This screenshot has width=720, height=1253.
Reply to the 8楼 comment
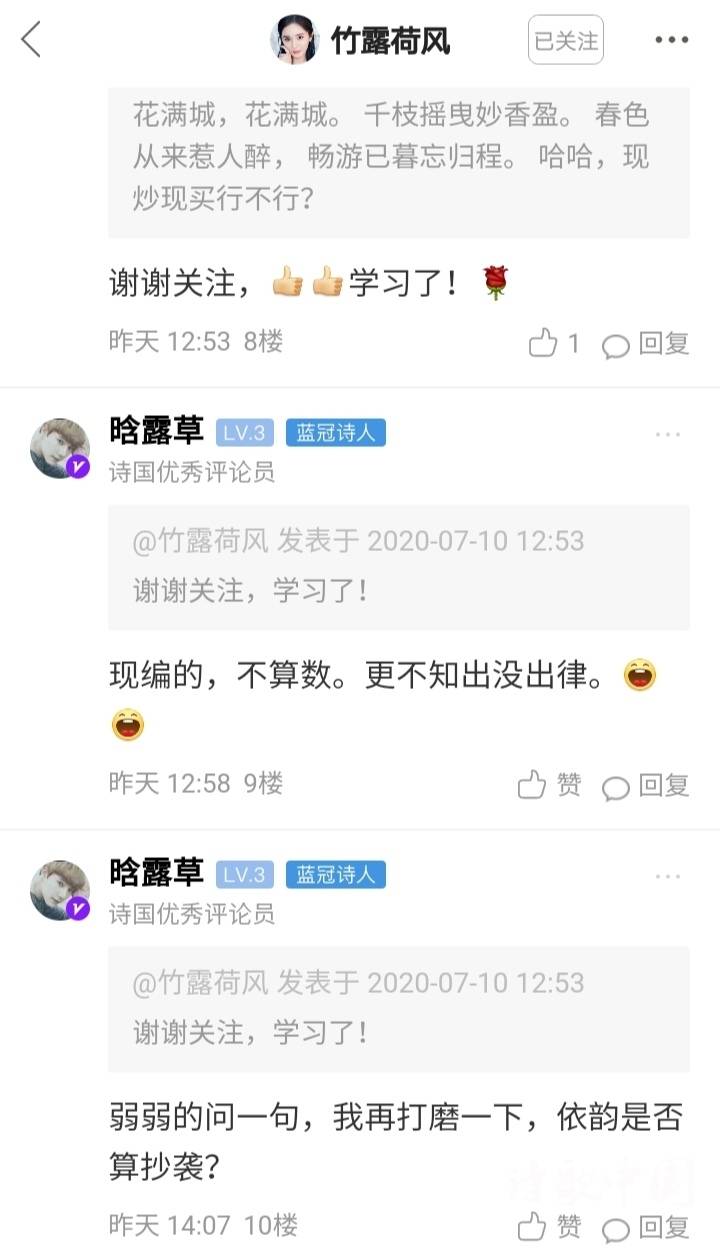pos(646,344)
